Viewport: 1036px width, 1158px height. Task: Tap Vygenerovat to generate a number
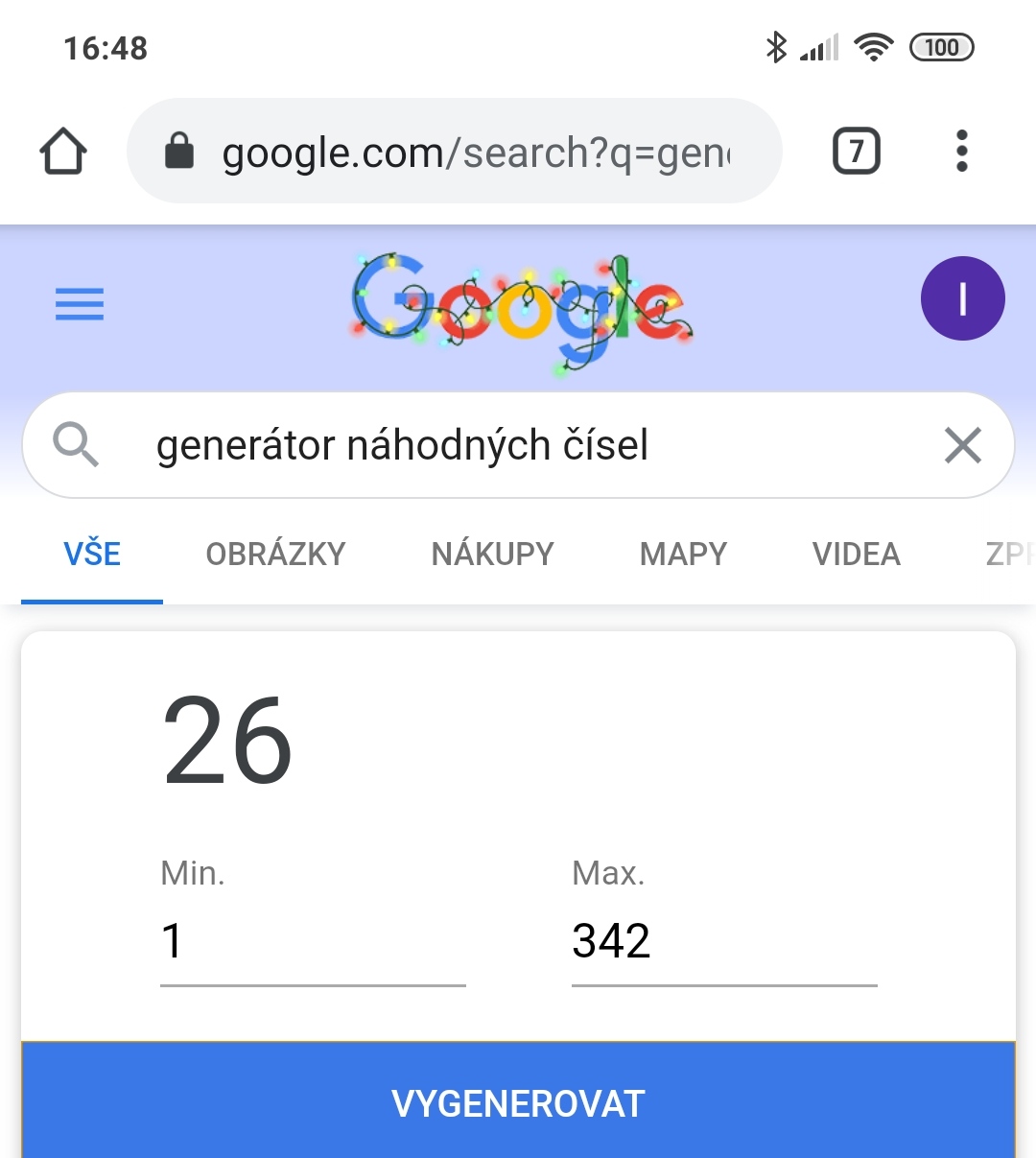point(518,1103)
